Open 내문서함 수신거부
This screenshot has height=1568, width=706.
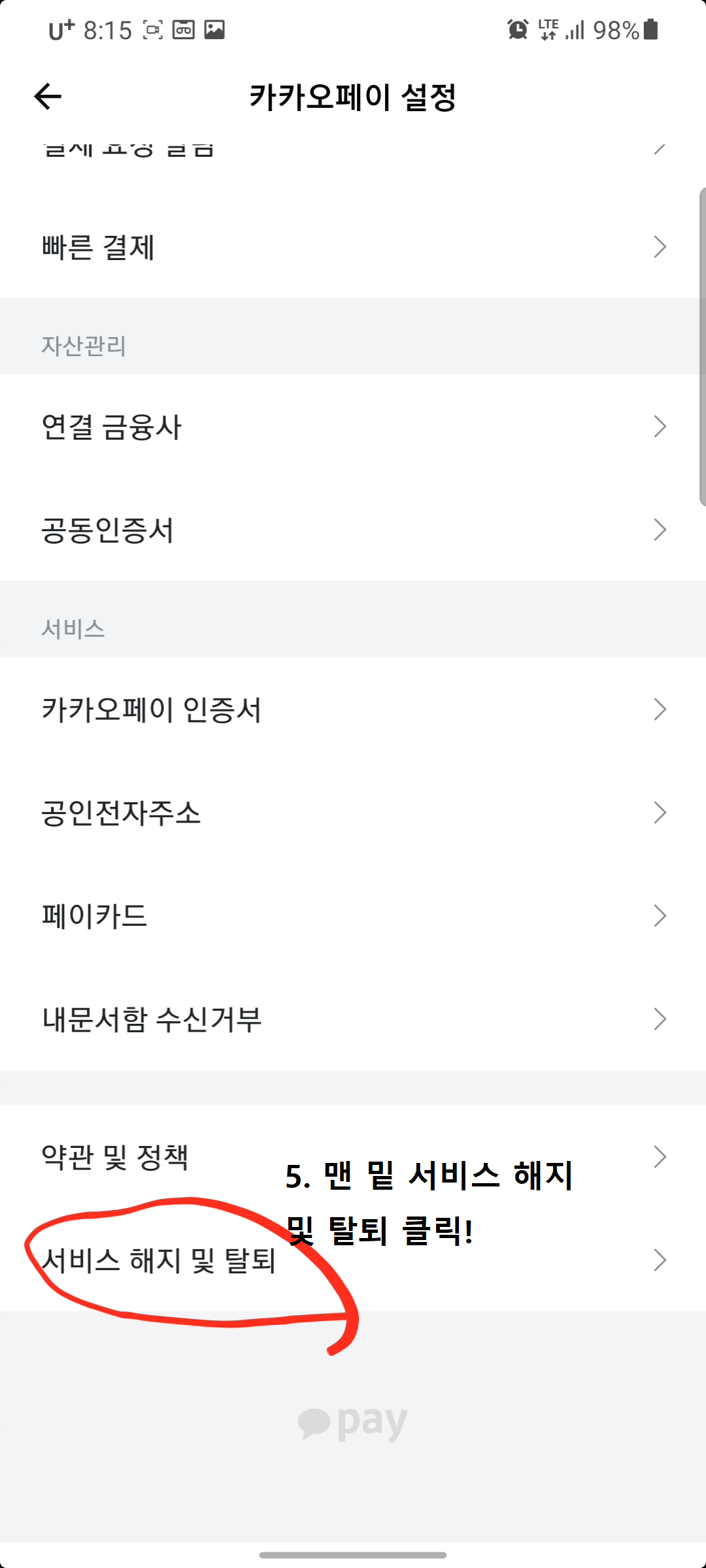pos(353,1019)
